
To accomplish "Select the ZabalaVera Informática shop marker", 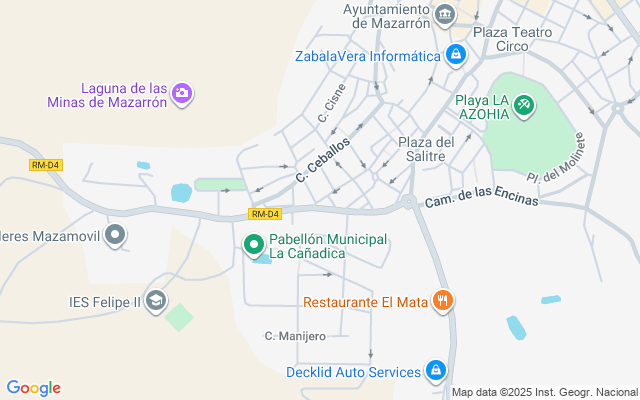I will click(456, 55).
